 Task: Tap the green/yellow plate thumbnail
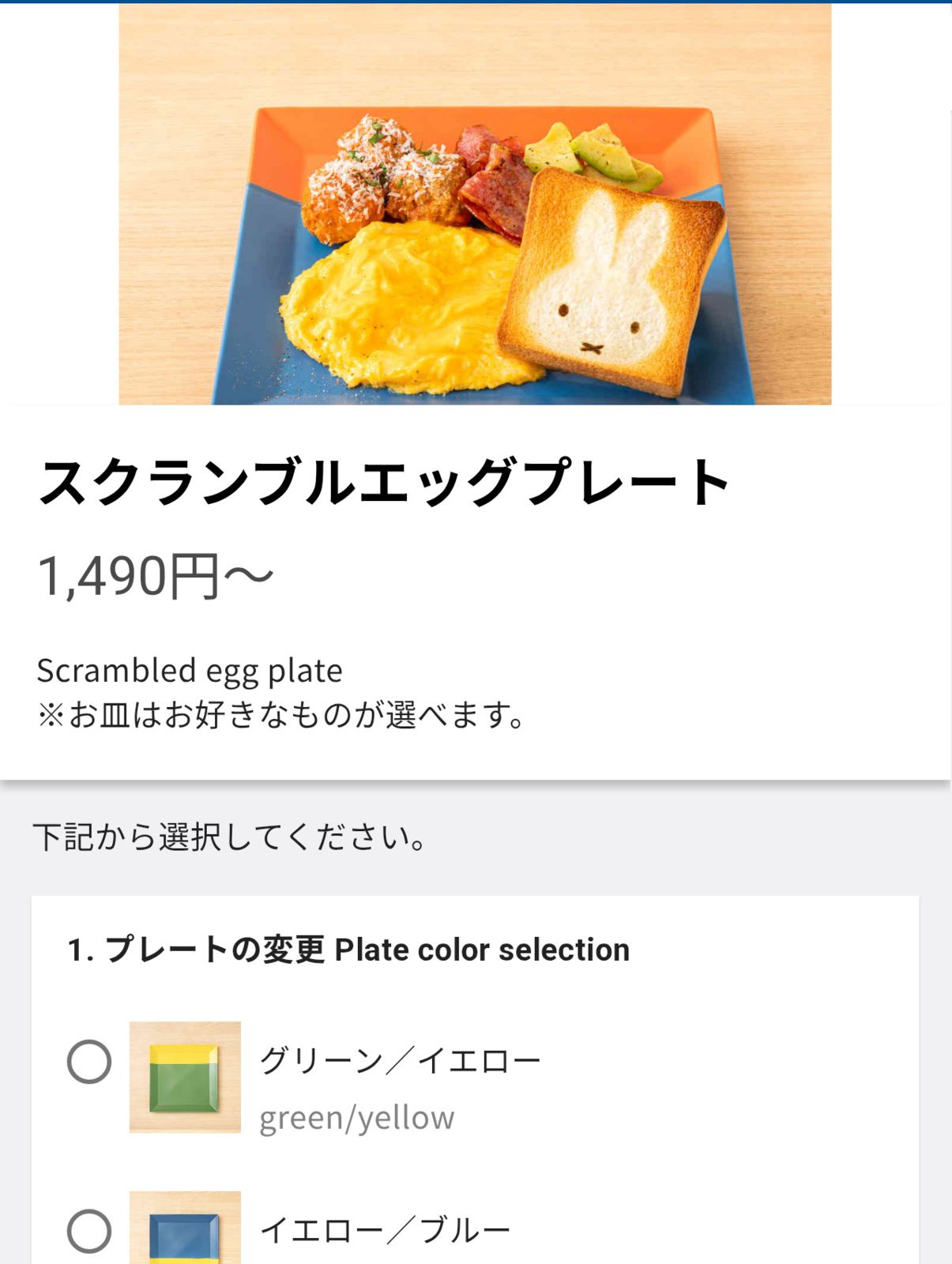coord(184,1078)
